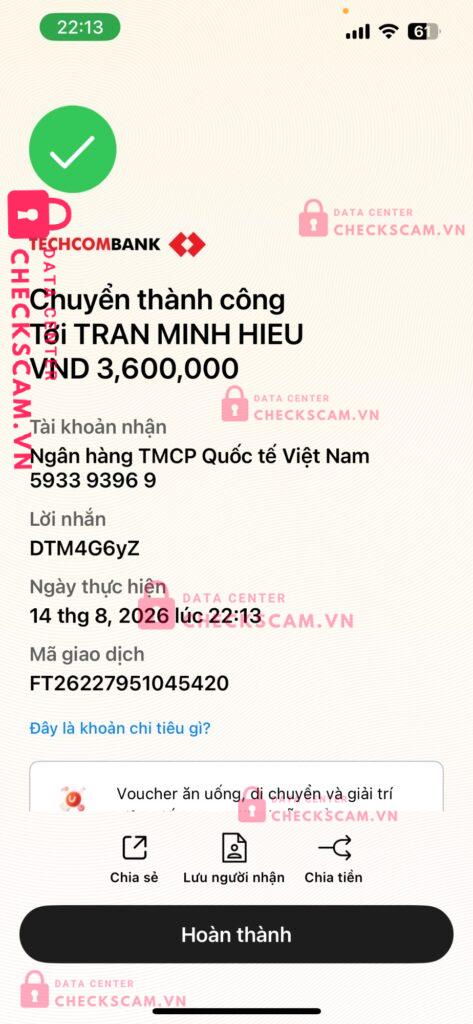Open the 'Đây là khoản chi tiêu gì?' link
473x1024 pixels.
point(120,728)
